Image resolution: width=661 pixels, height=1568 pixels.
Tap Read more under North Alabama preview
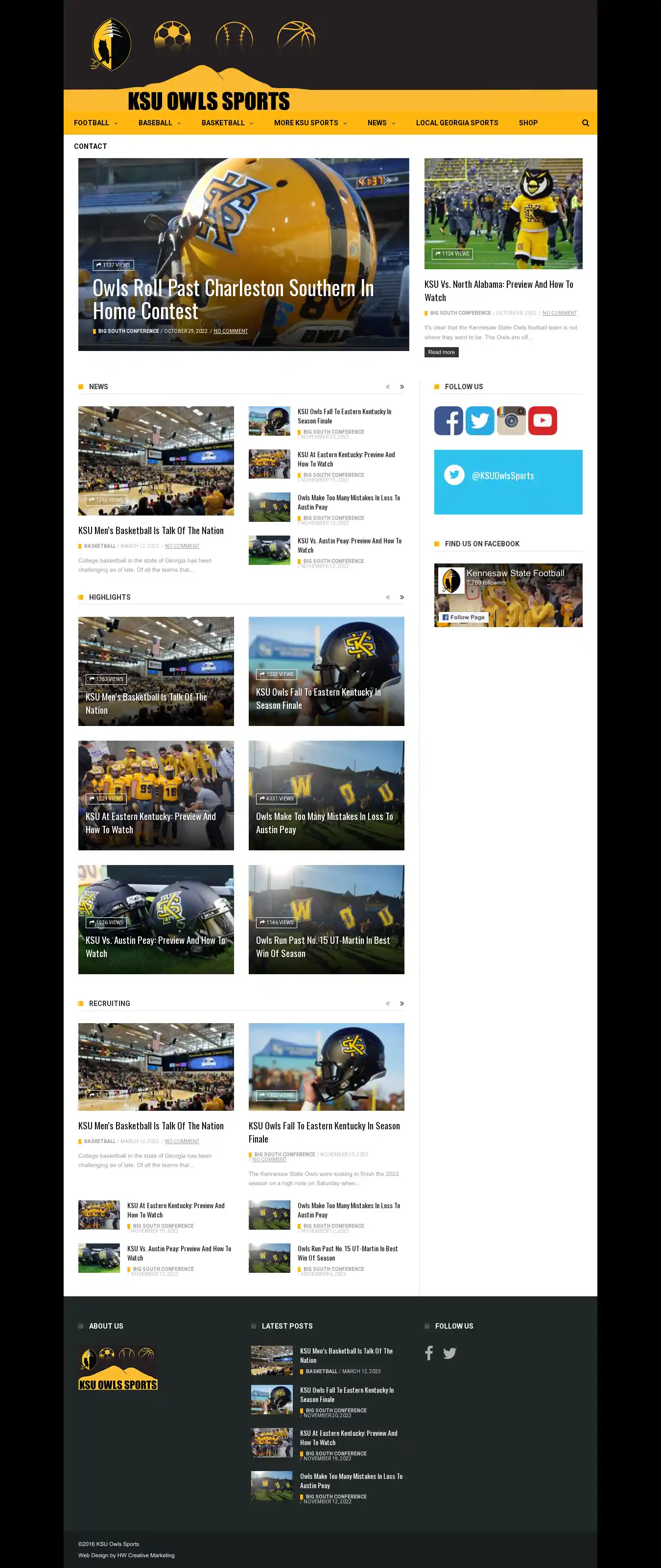[x=441, y=352]
